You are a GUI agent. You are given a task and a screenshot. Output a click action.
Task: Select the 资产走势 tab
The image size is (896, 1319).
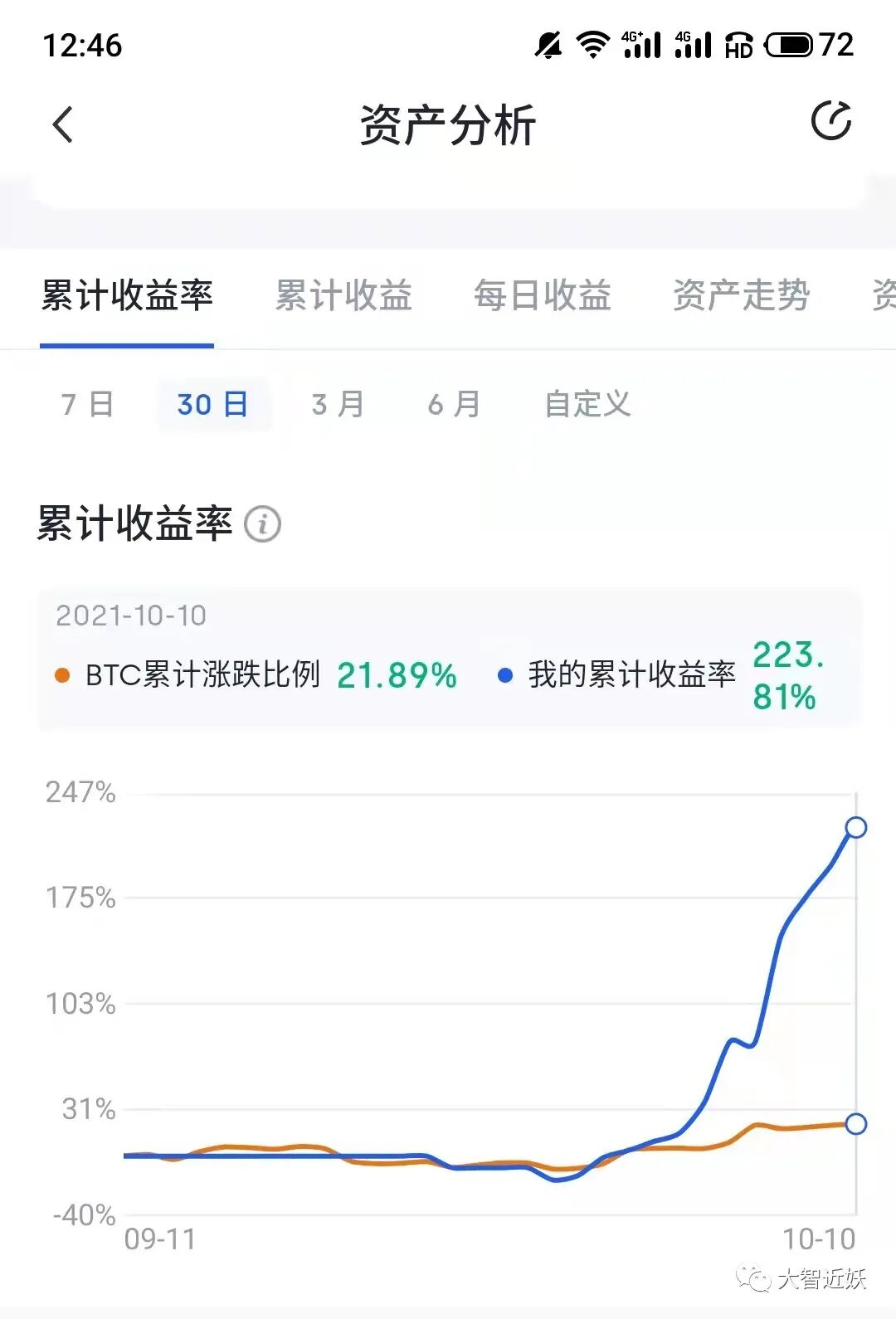coord(742,295)
